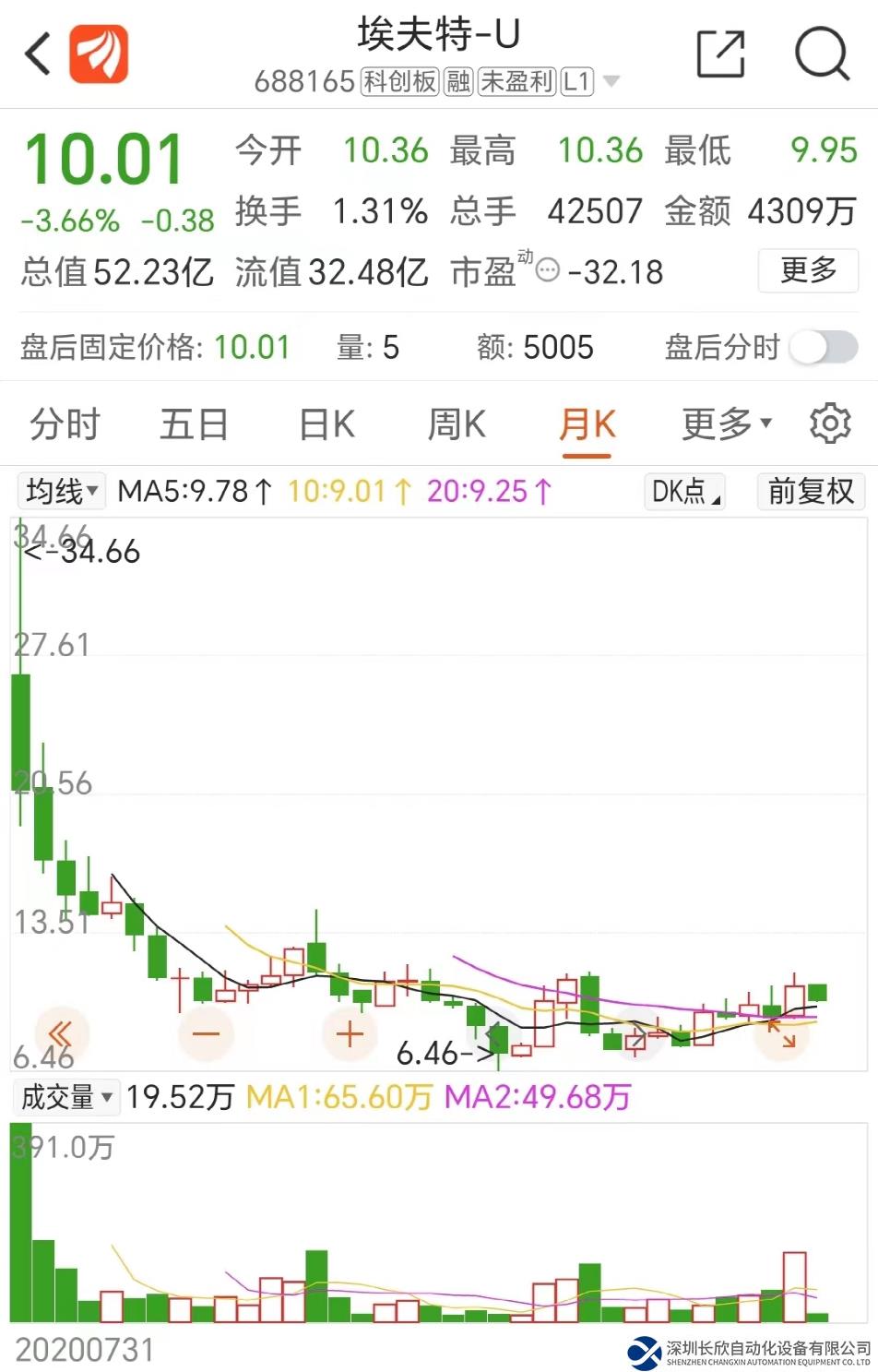Image resolution: width=878 pixels, height=1372 pixels.
Task: Open chart settings via the gear icon
Action: pyautogui.click(x=829, y=424)
